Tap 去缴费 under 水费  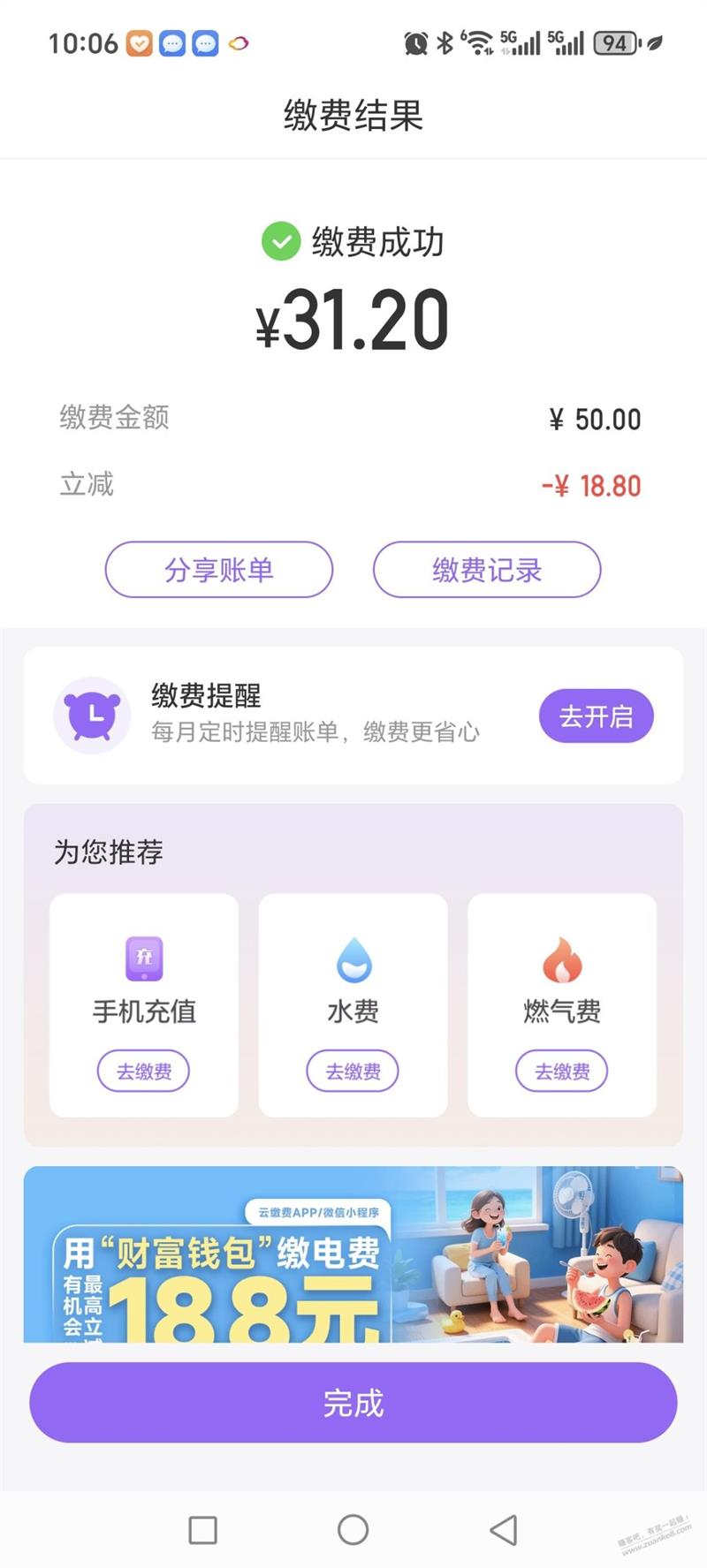(353, 1072)
